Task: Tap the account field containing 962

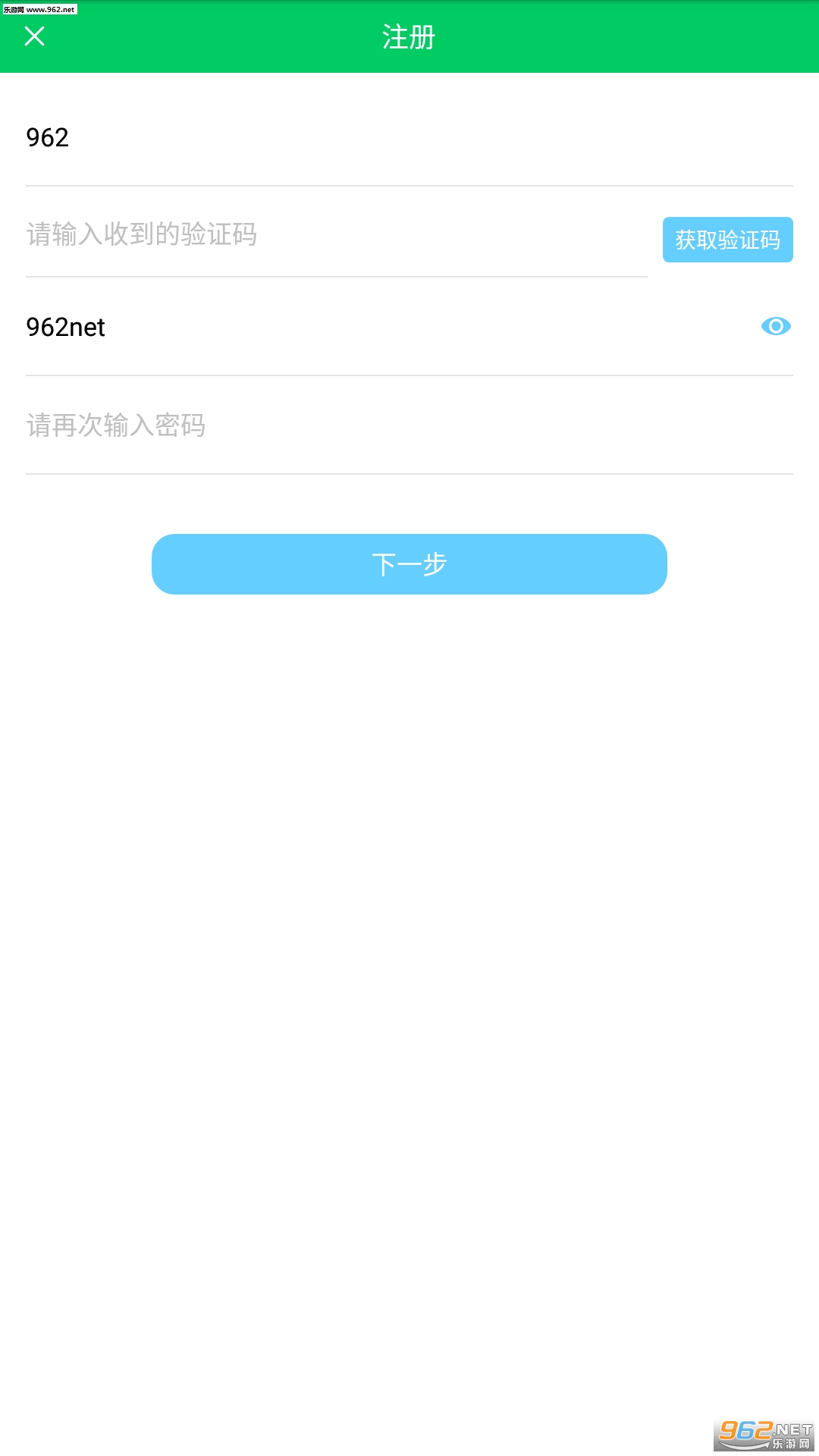Action: (x=409, y=137)
